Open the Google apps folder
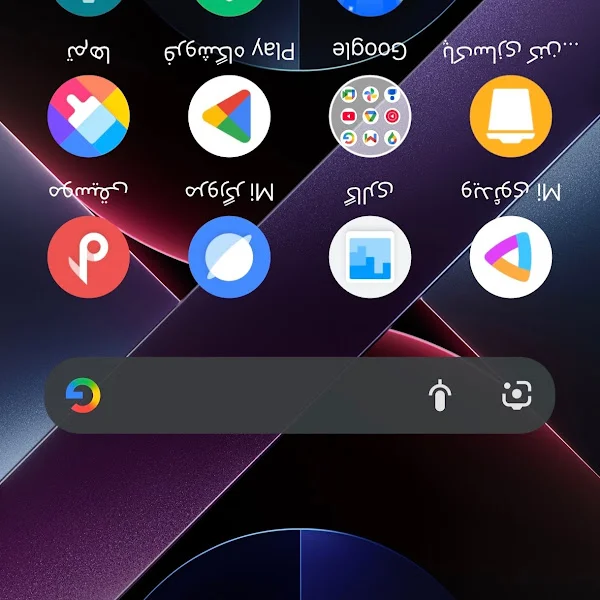Screen dimensions: 600x600 pos(370,116)
